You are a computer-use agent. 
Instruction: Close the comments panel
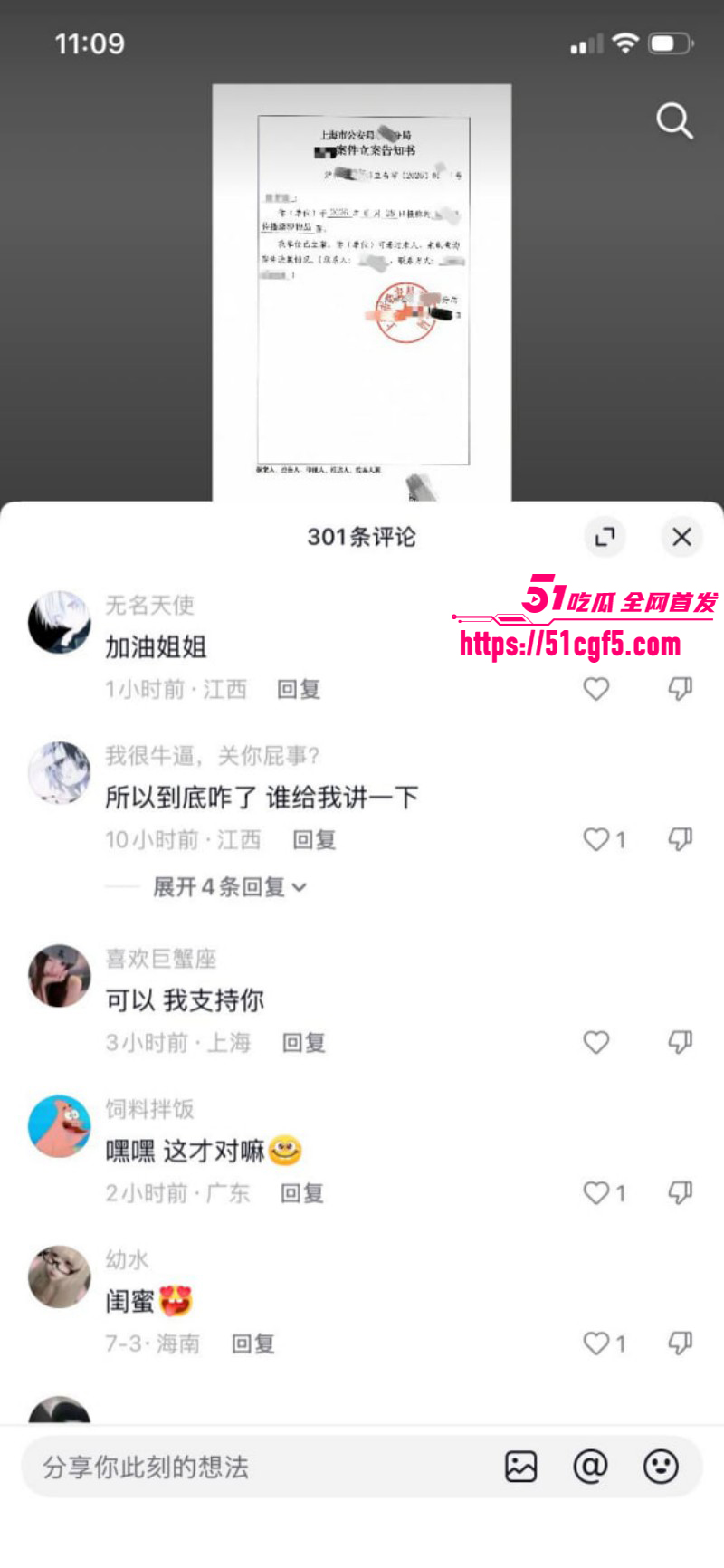point(681,537)
